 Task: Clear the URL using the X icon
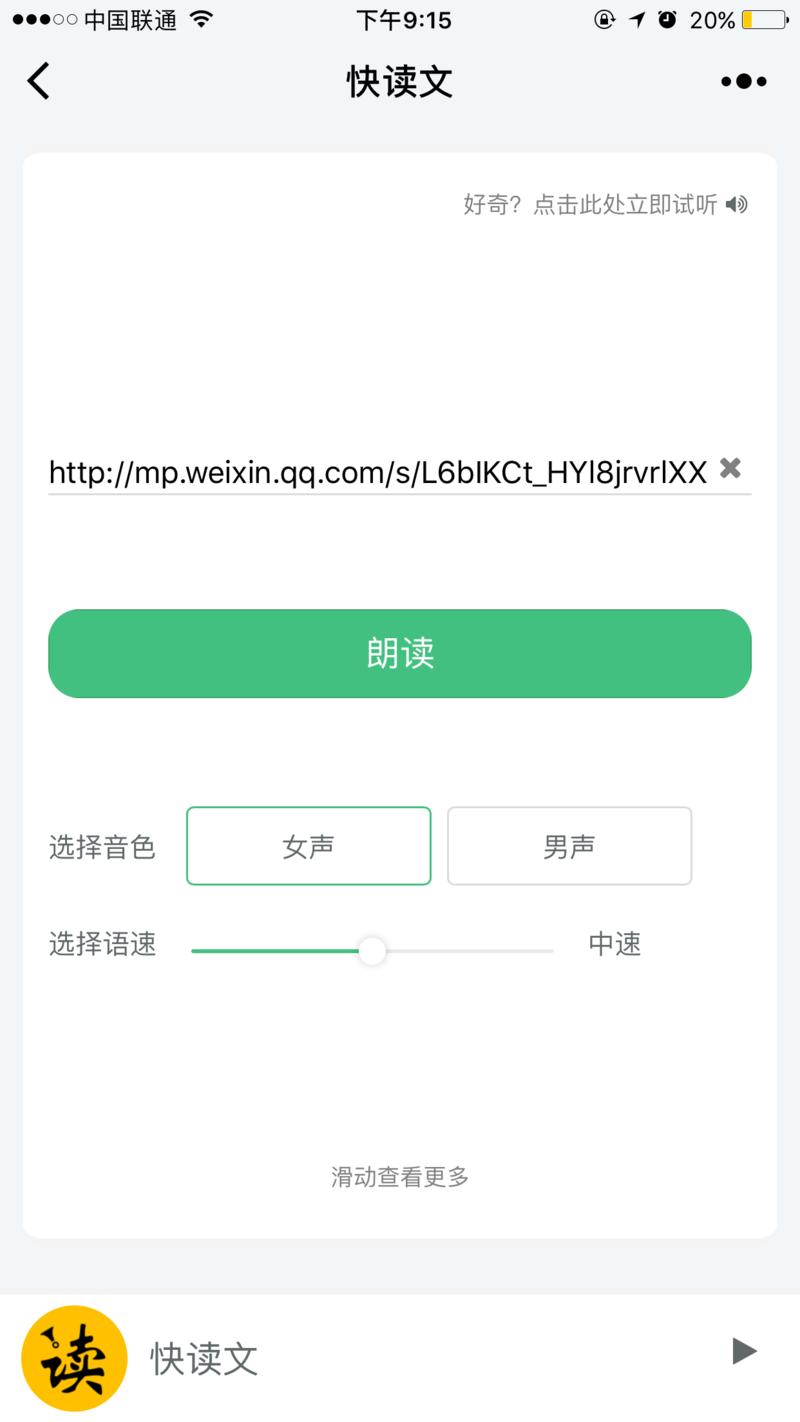click(x=730, y=468)
